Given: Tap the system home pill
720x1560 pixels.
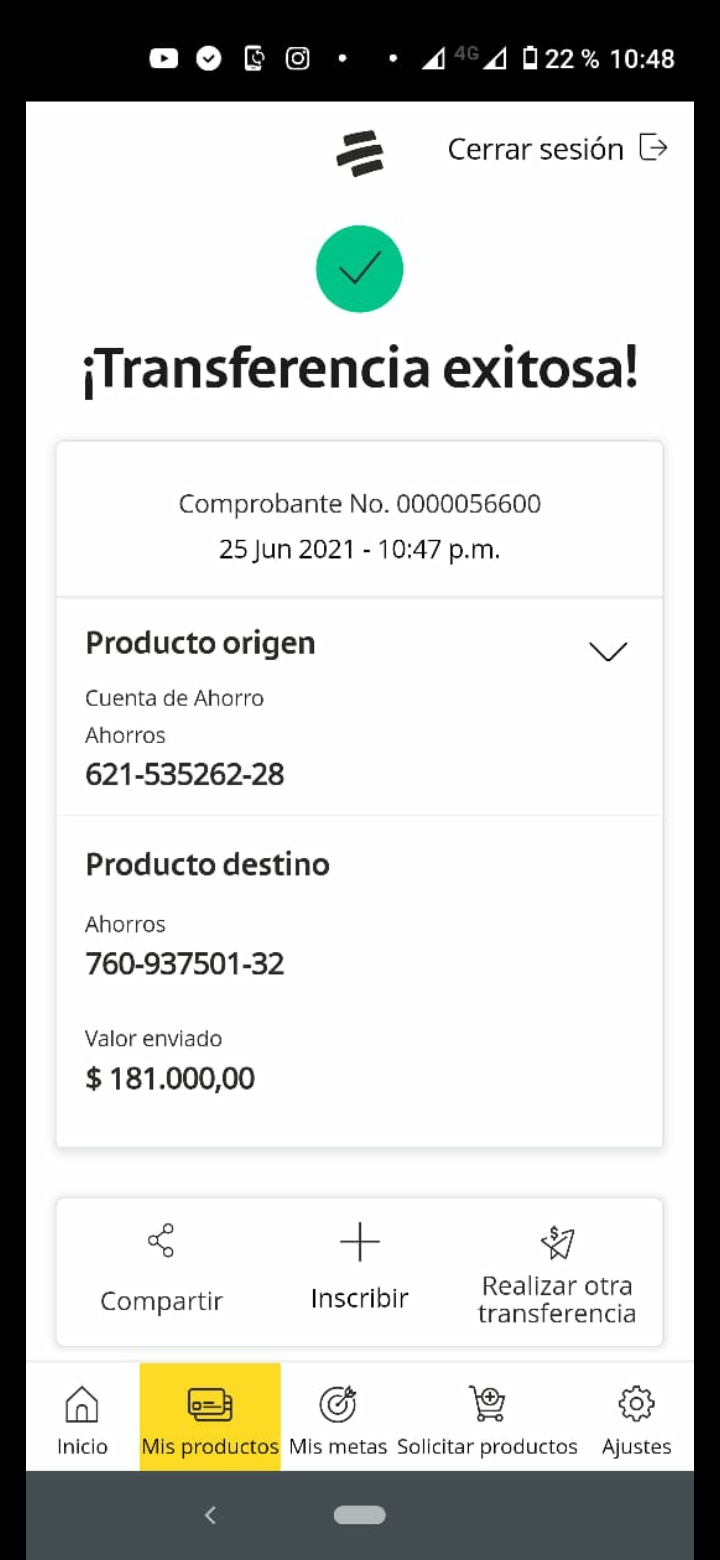Looking at the screenshot, I should [x=360, y=1515].
